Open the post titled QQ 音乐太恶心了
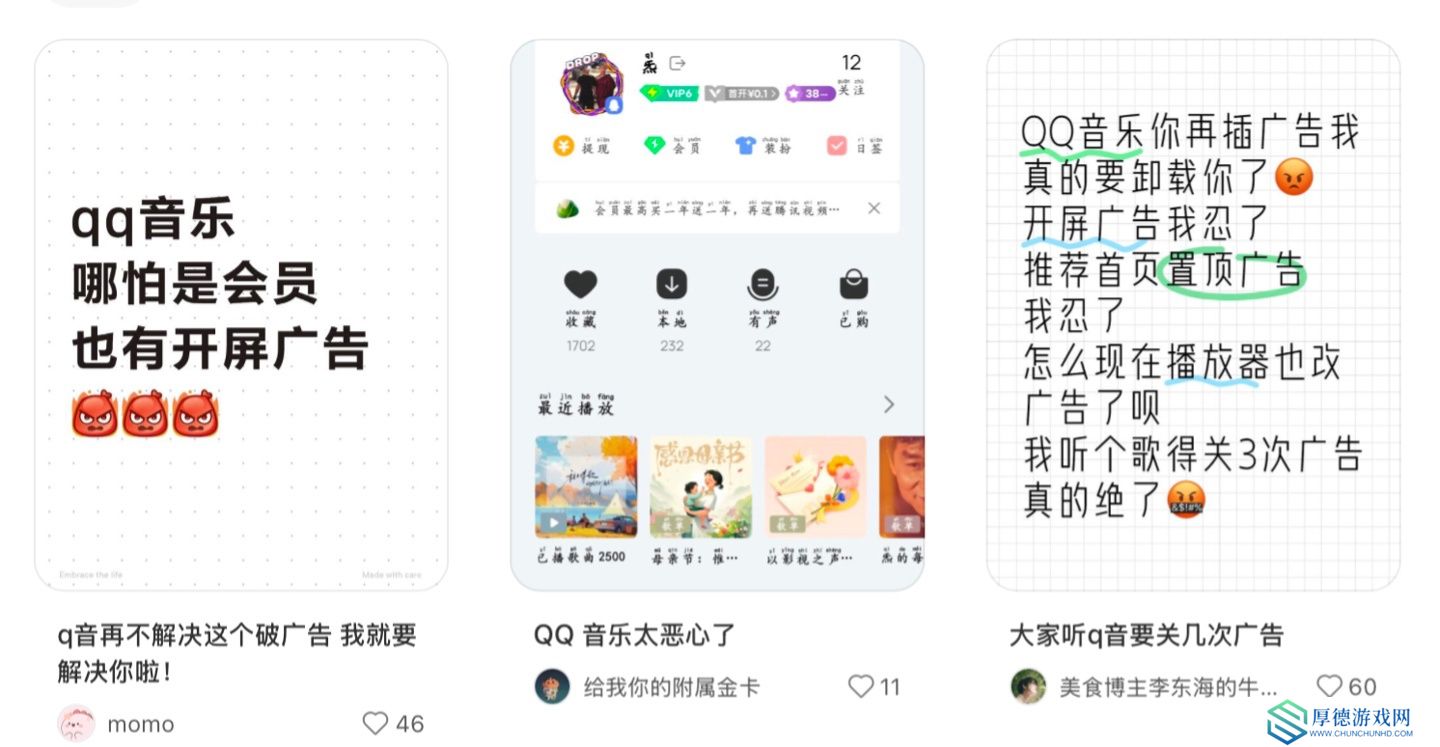This screenshot has height=747, width=1440. (x=717, y=315)
